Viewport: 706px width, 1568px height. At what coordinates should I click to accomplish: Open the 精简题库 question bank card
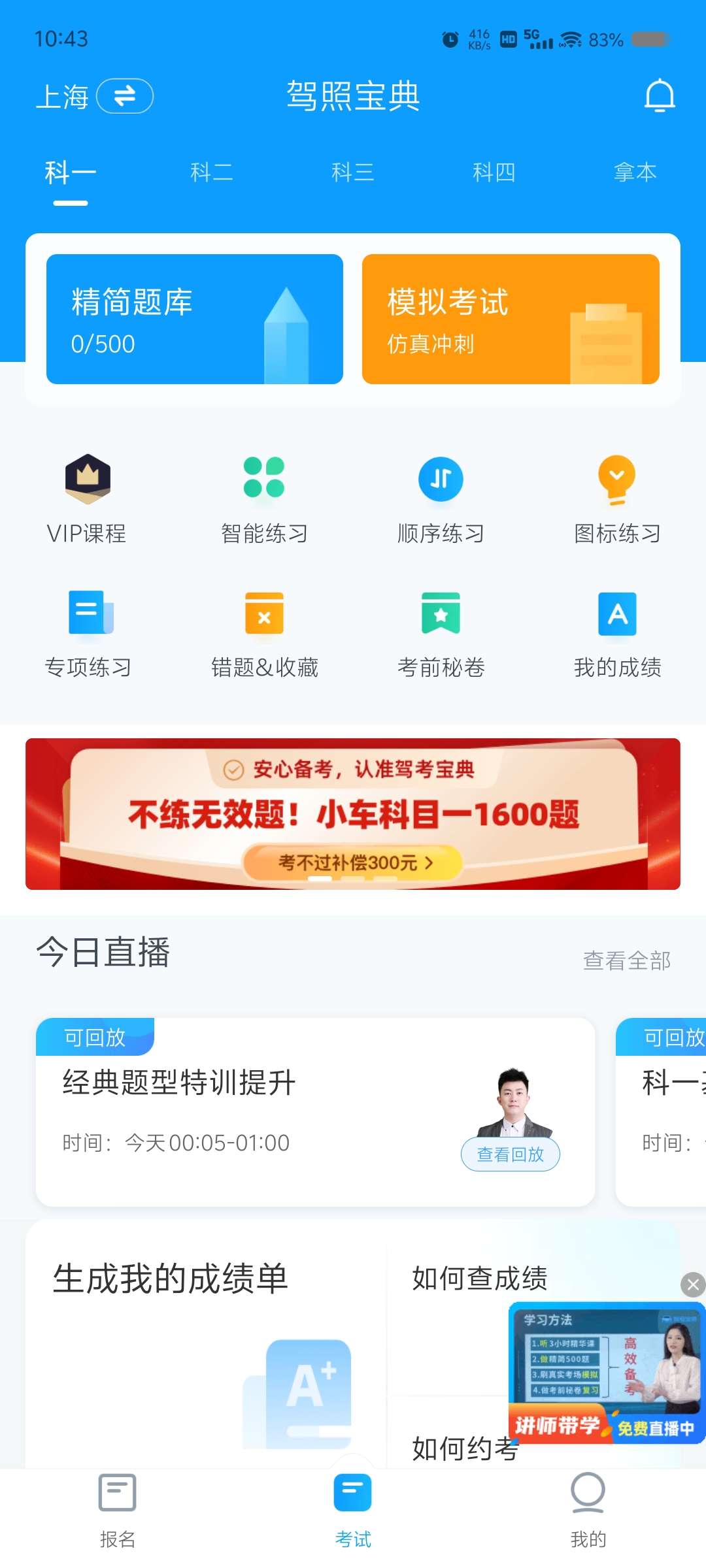click(x=194, y=319)
